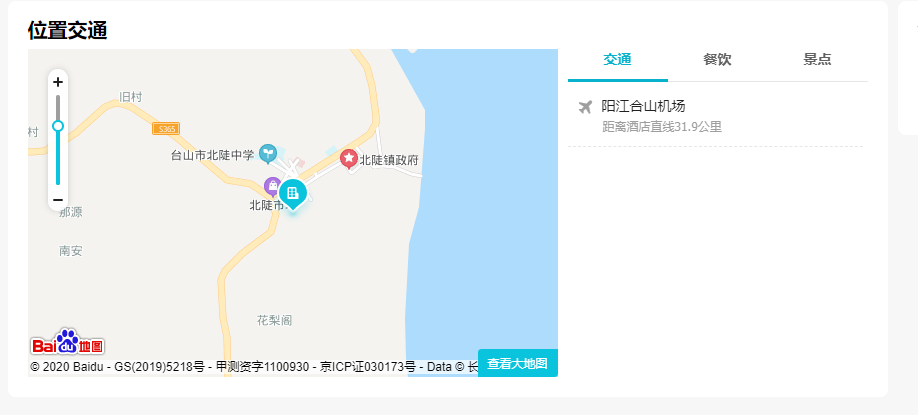Select the 北陡镇政府 map marker

(349, 158)
